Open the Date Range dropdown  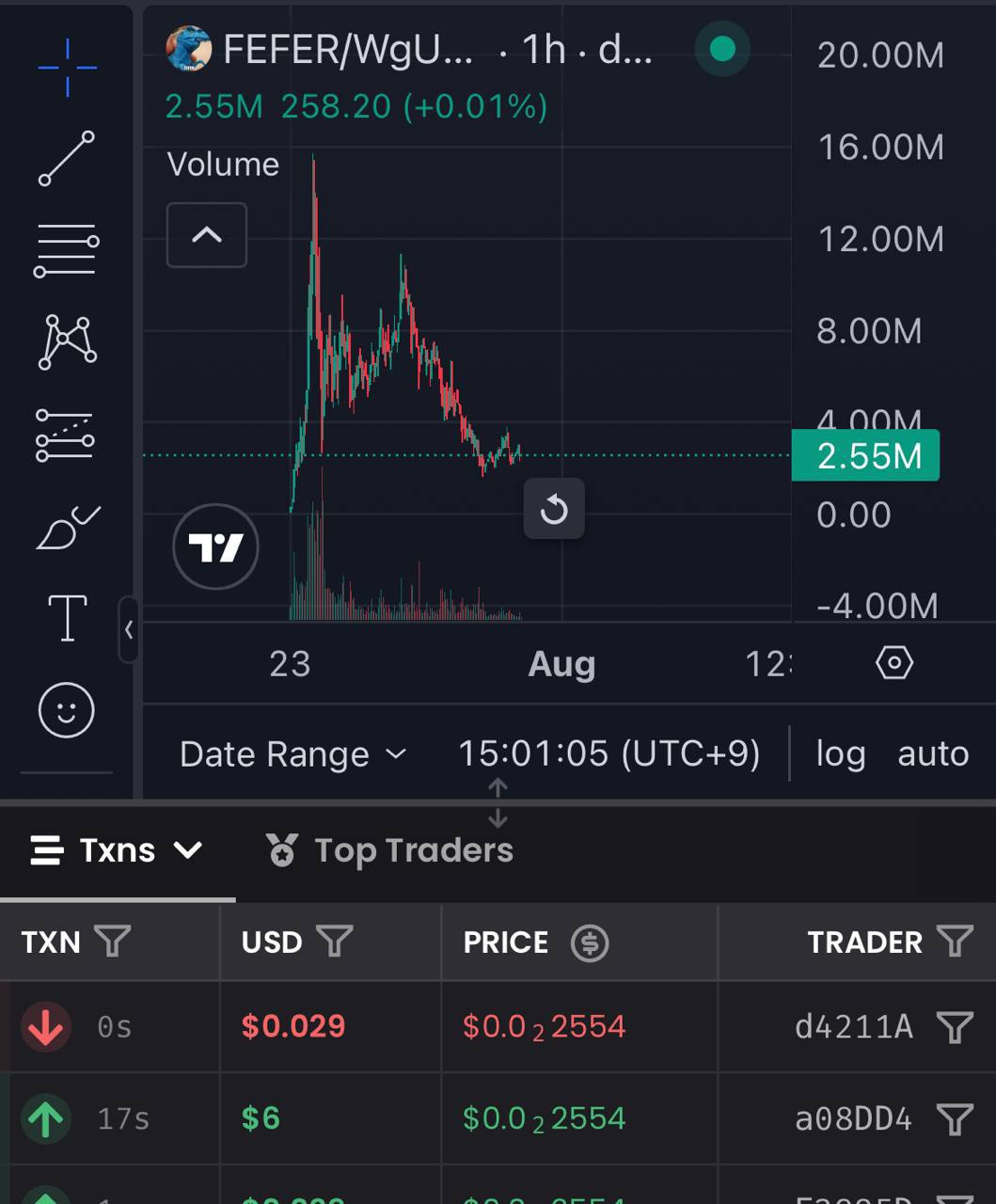292,754
